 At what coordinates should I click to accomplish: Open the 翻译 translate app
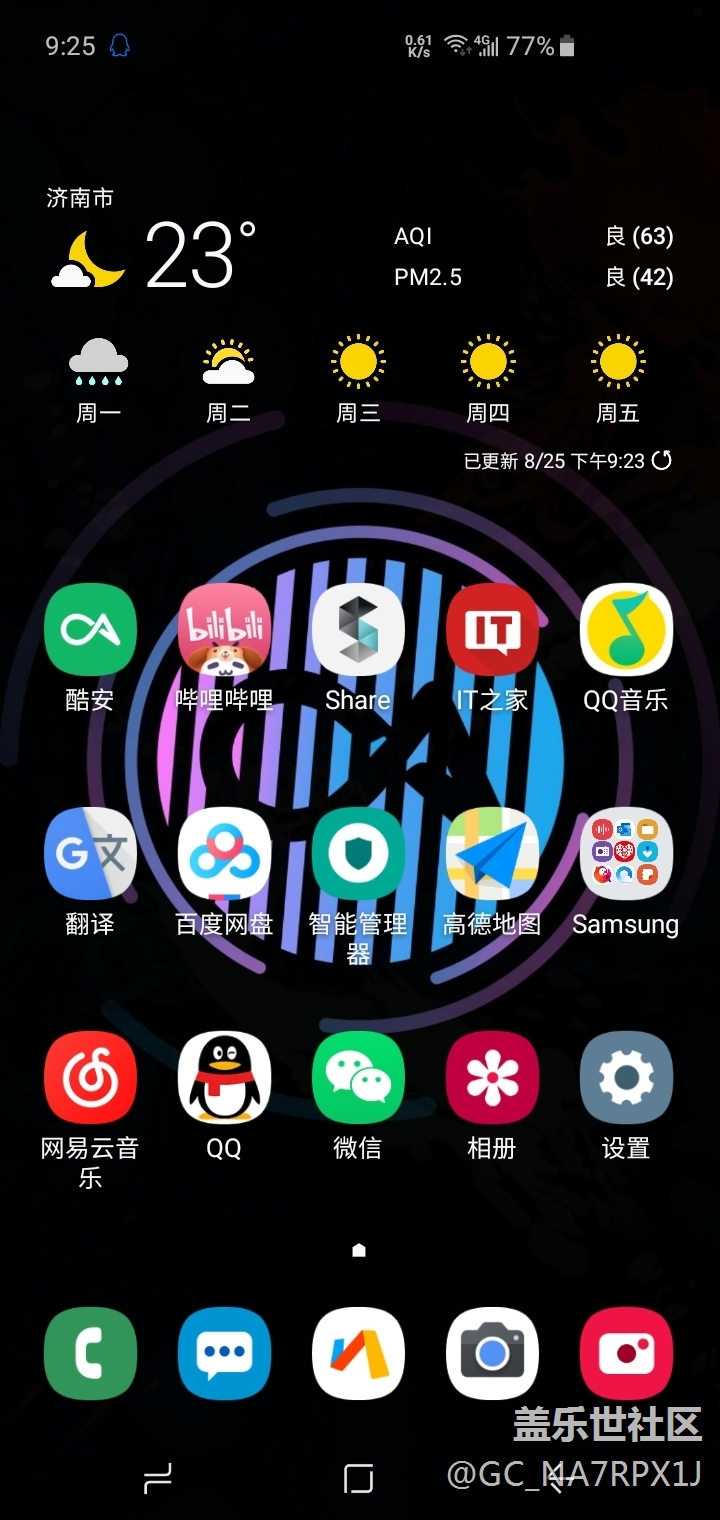(x=90, y=854)
